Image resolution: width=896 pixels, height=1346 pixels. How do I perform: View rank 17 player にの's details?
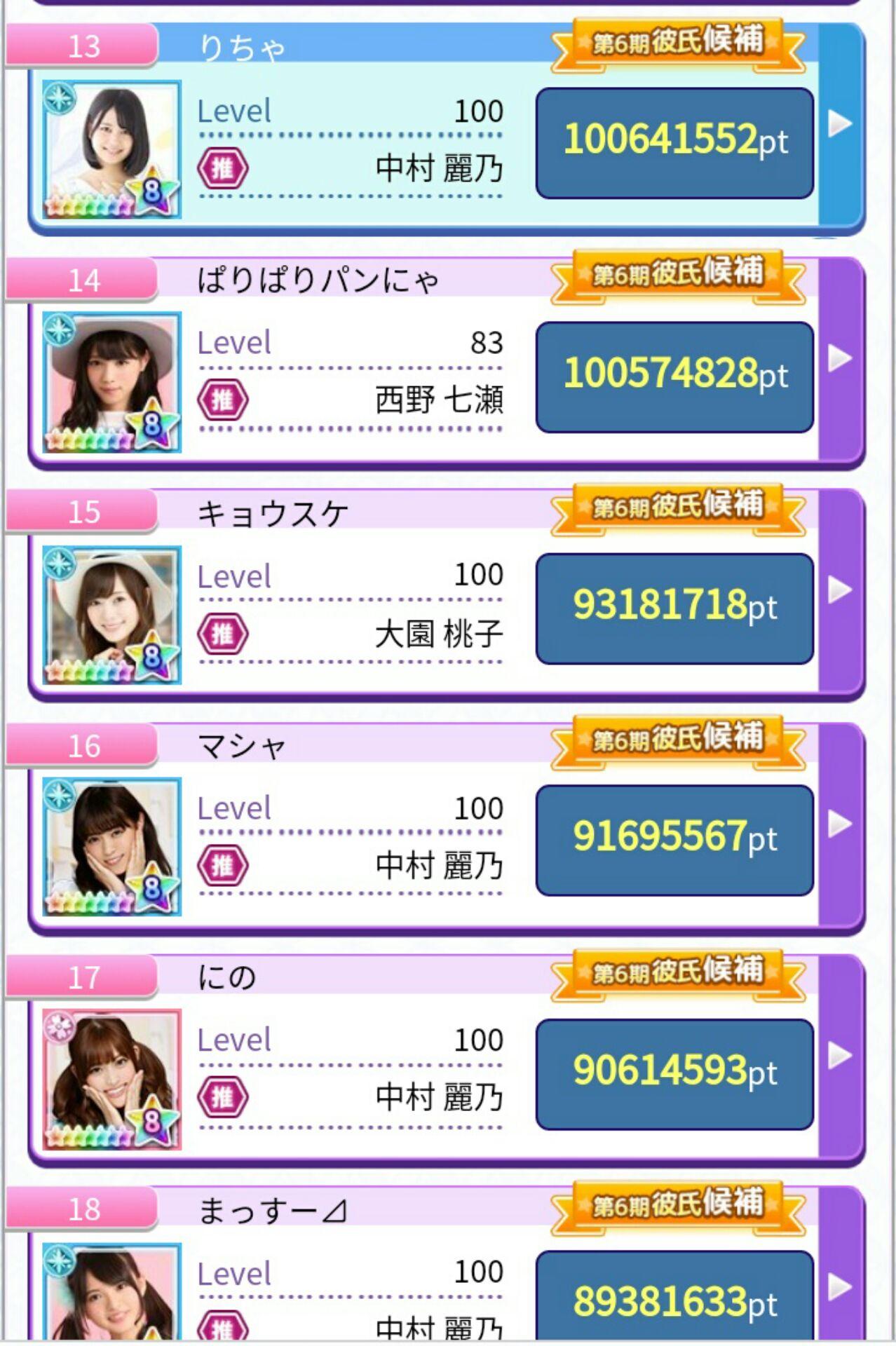tap(839, 1055)
